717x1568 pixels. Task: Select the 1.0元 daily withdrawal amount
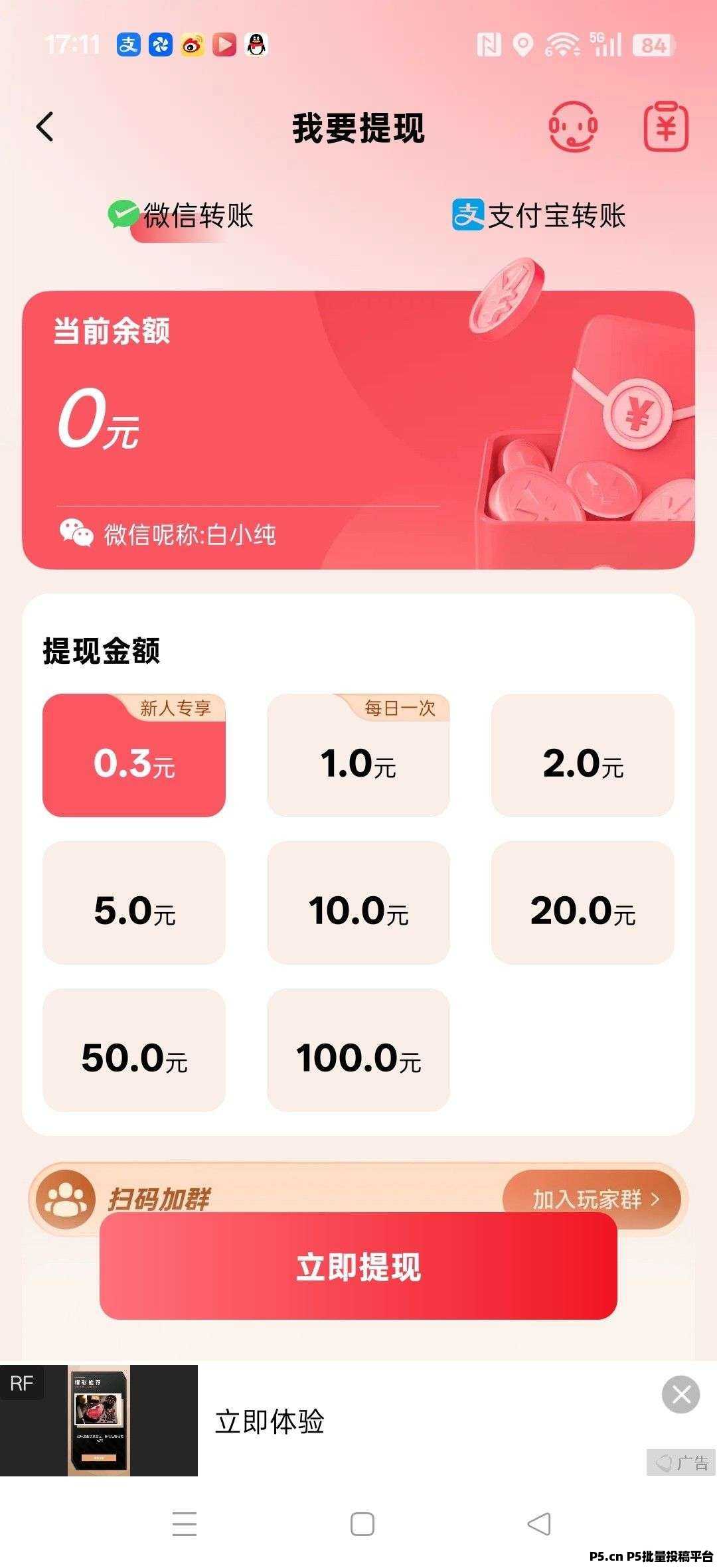tap(358, 756)
